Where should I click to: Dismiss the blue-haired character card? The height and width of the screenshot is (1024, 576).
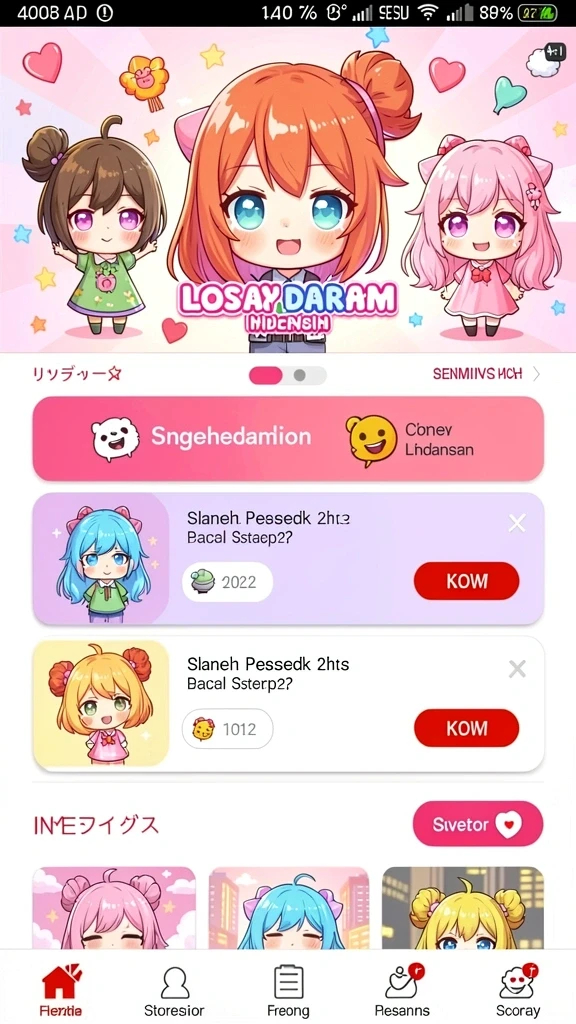517,522
